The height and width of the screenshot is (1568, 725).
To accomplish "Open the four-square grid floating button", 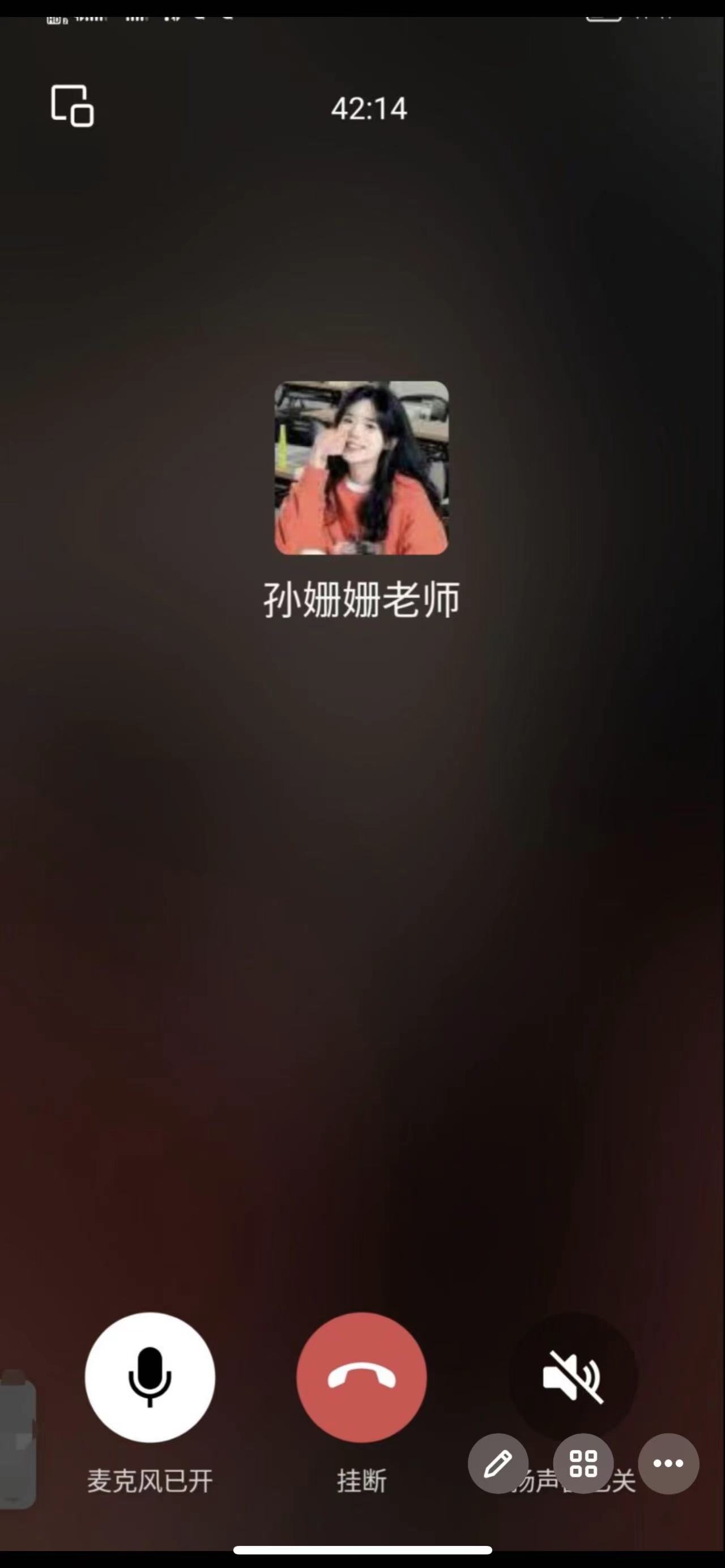I will click(583, 1464).
